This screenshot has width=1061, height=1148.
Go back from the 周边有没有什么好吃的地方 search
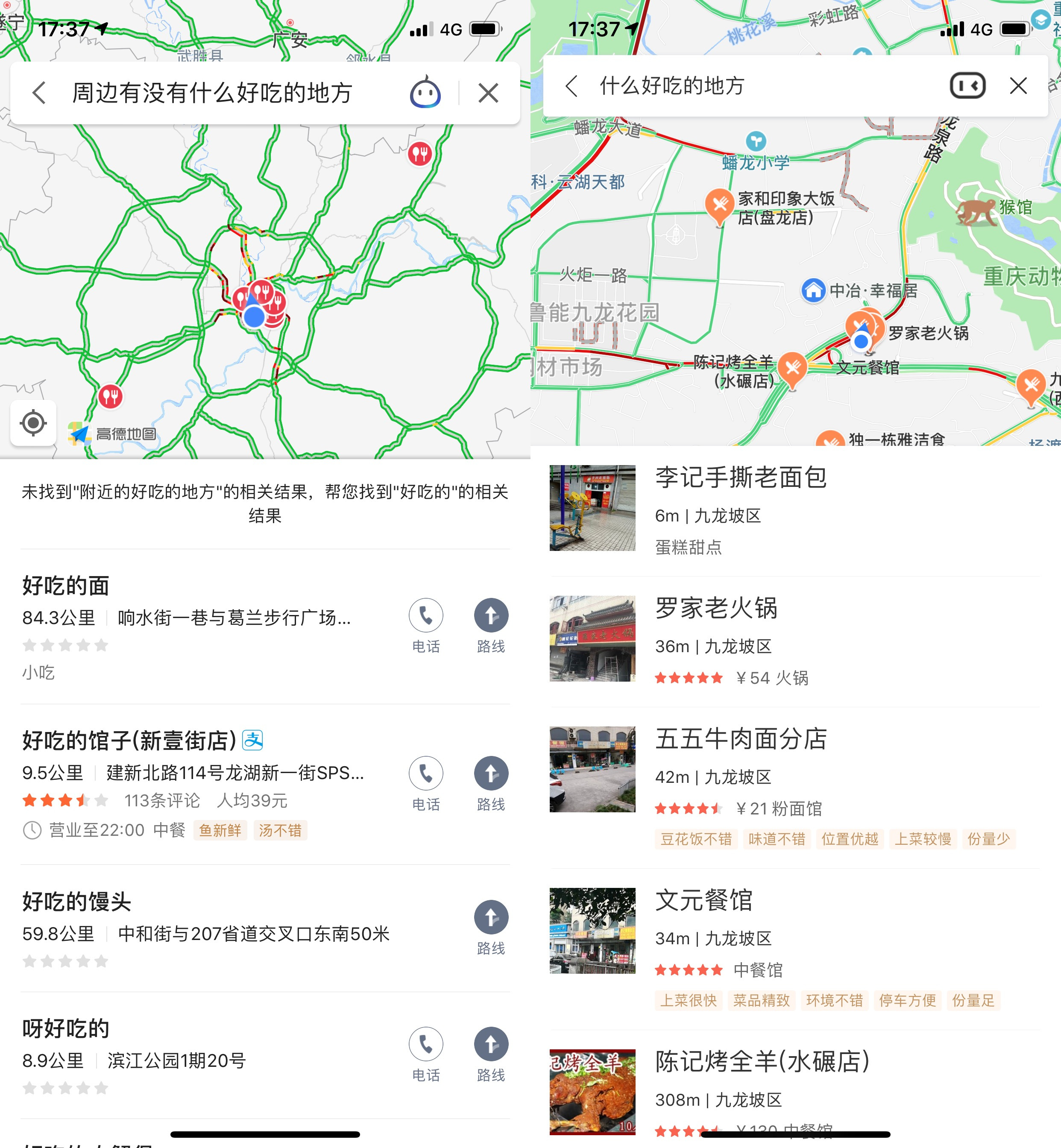[x=39, y=92]
